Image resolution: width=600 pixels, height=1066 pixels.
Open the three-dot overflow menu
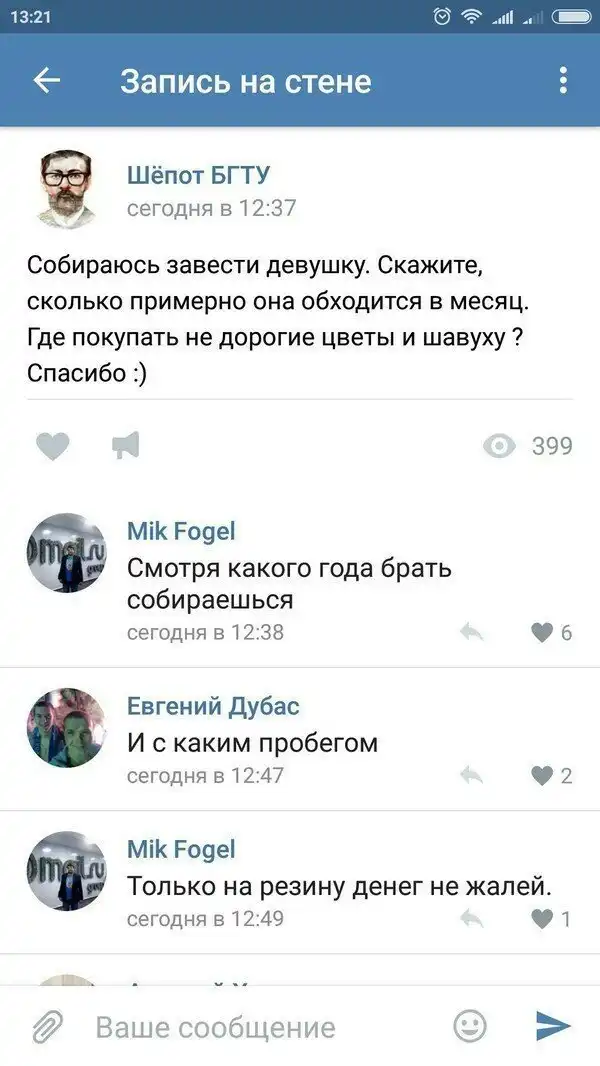[x=563, y=81]
